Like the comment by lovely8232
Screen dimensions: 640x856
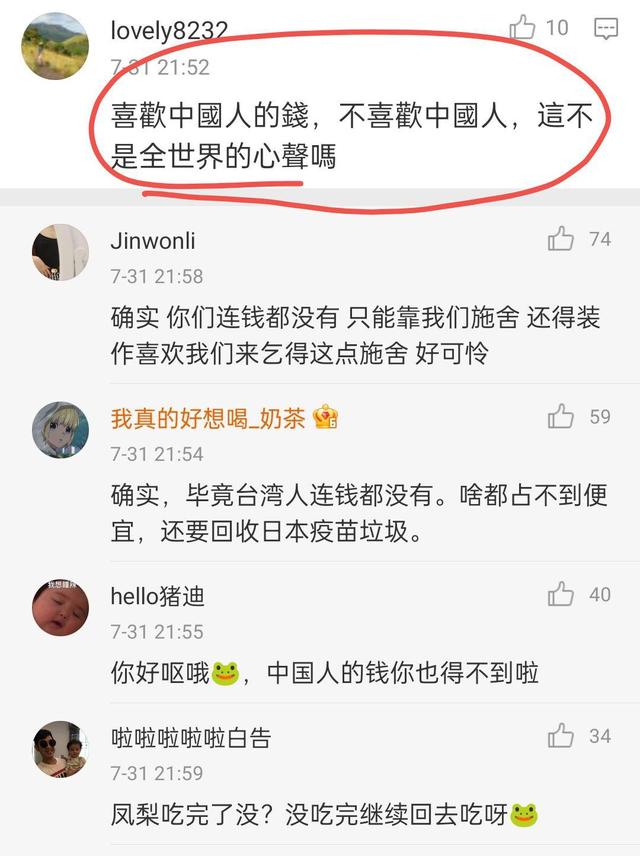(x=523, y=28)
